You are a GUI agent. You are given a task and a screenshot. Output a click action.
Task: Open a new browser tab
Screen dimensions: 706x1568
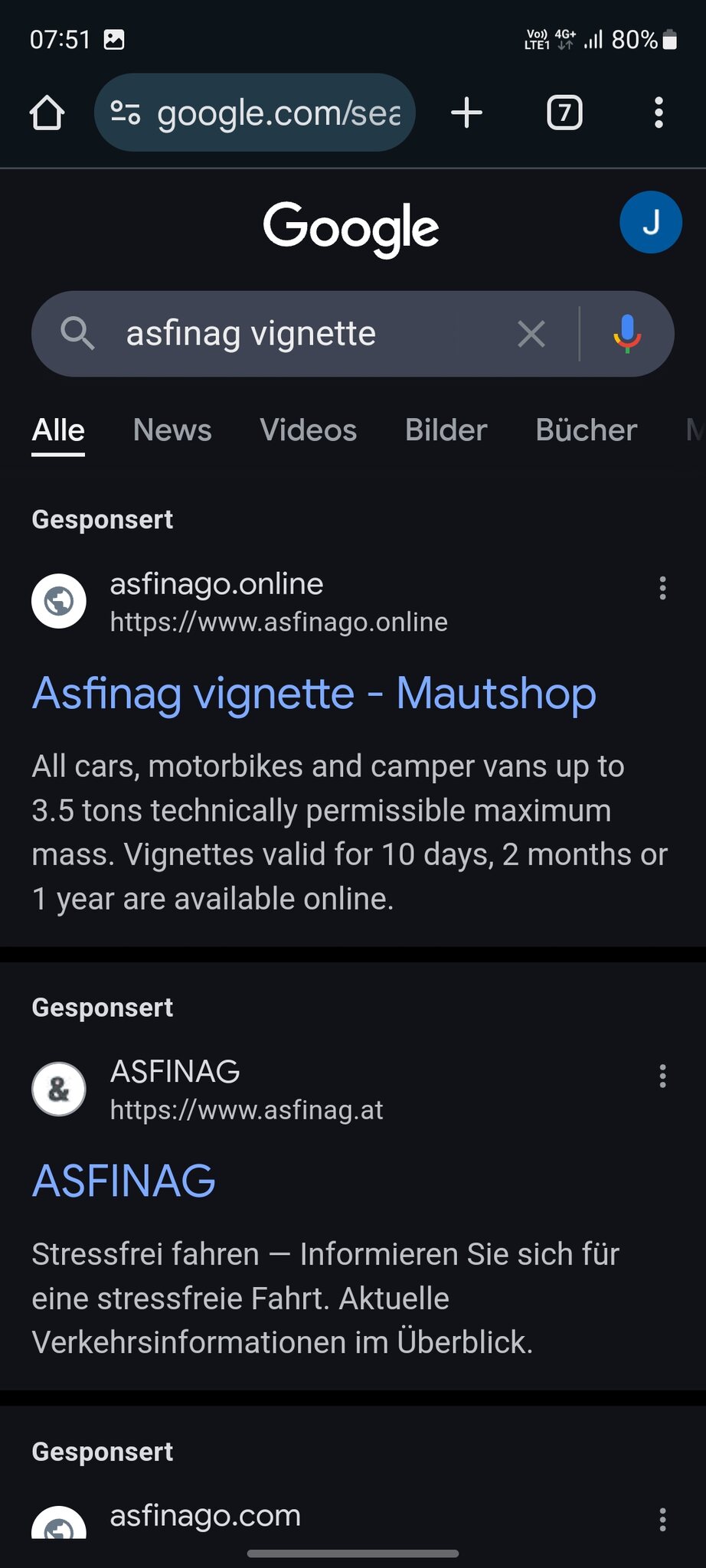[x=466, y=113]
